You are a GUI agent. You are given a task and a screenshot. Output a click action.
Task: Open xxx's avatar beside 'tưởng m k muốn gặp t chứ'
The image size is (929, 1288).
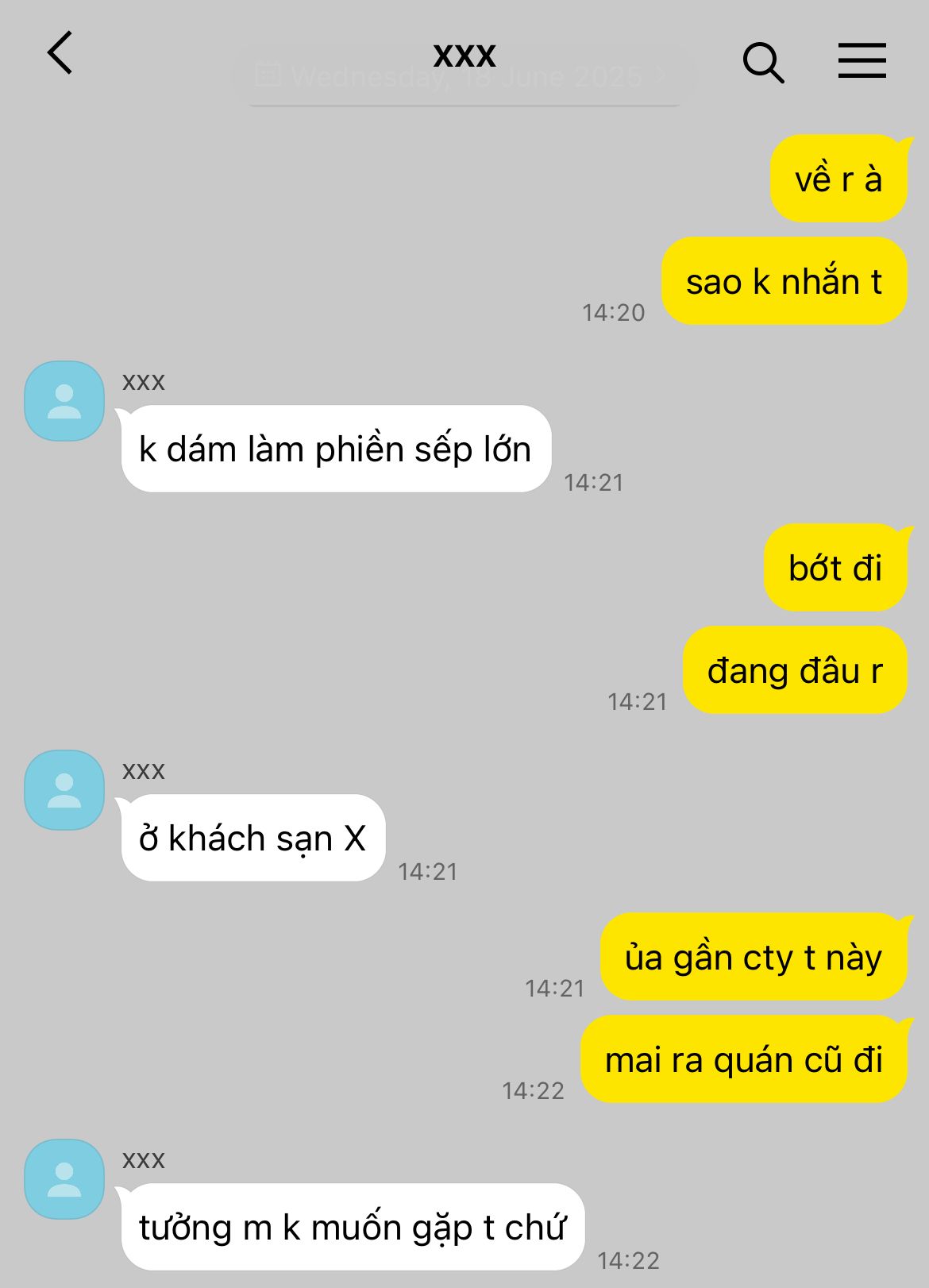click(x=64, y=1179)
